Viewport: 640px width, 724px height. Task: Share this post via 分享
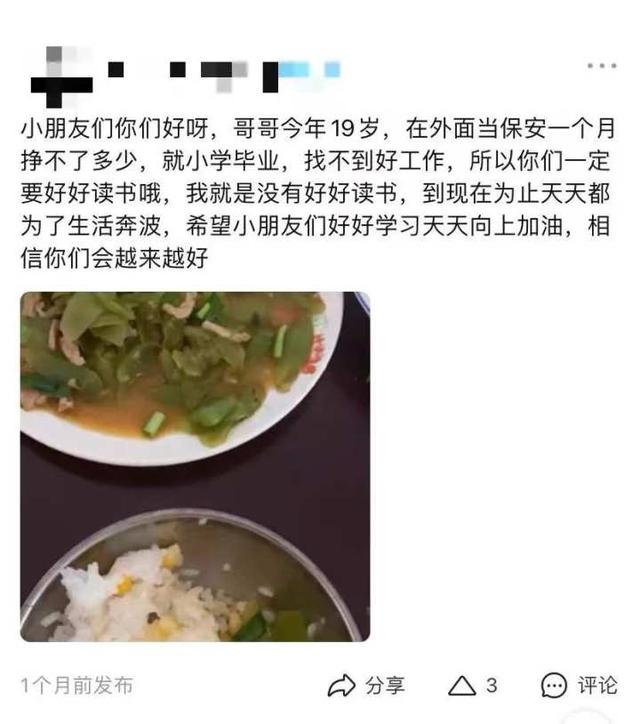coord(367,685)
